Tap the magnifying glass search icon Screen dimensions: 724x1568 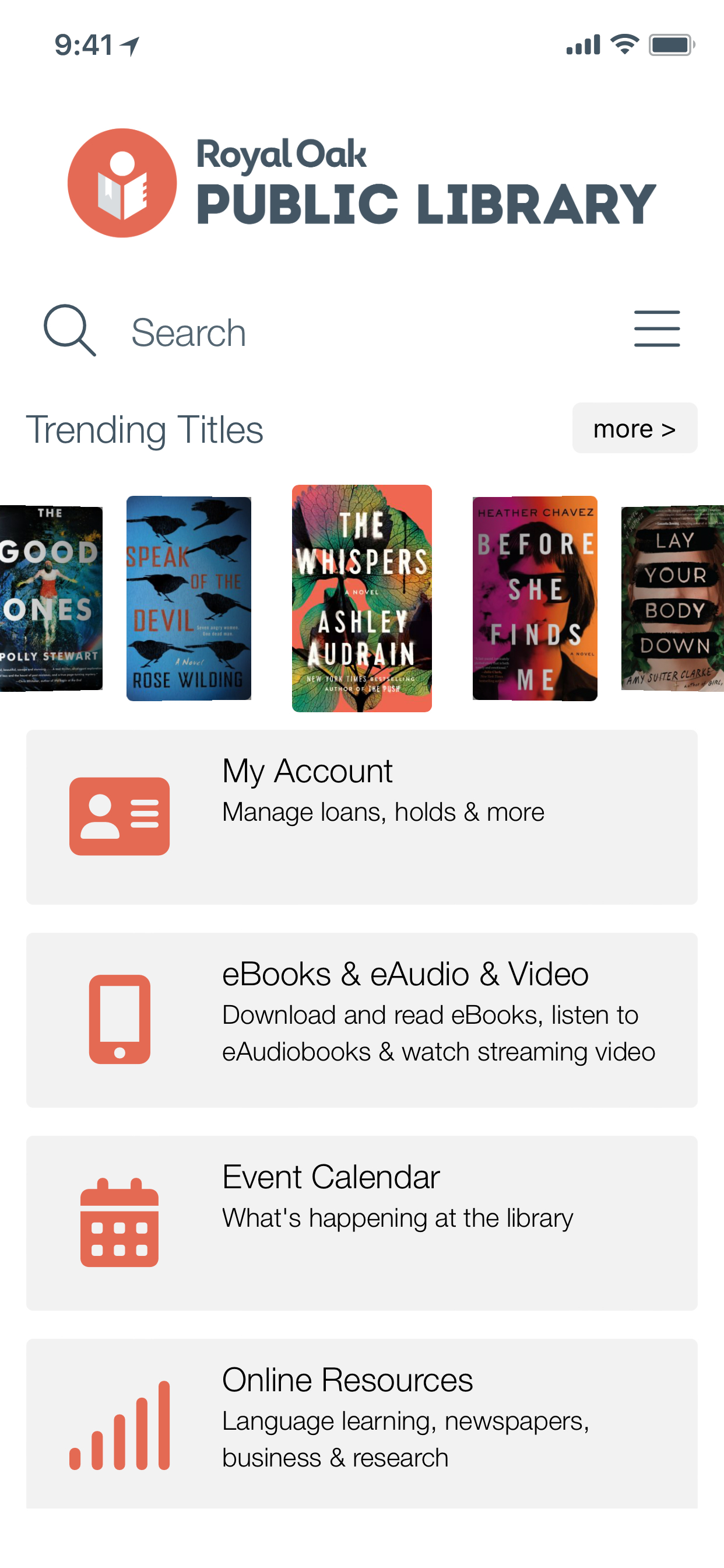pyautogui.click(x=69, y=330)
